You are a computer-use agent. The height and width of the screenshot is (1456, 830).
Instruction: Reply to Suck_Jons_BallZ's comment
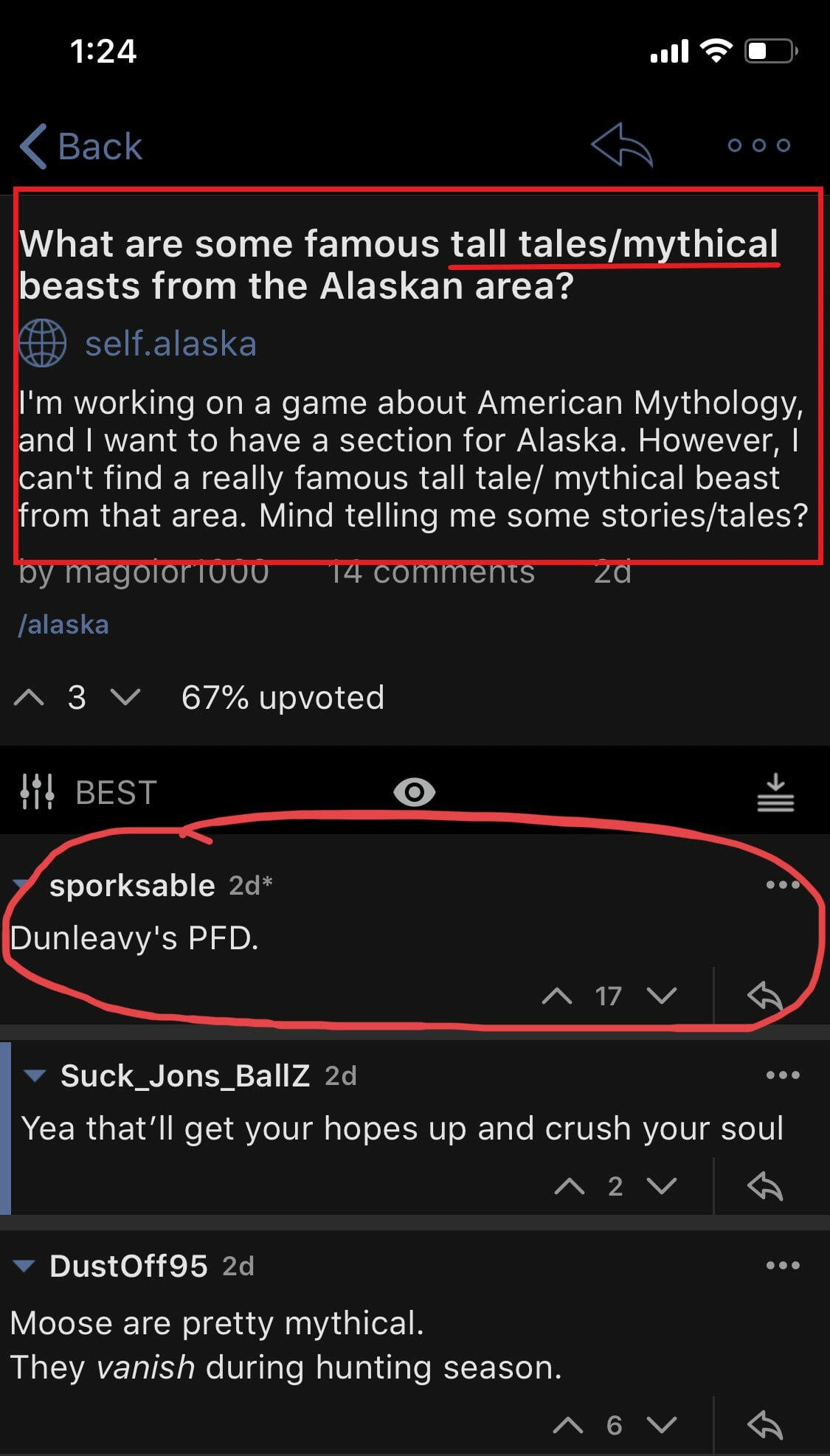coord(765,1186)
